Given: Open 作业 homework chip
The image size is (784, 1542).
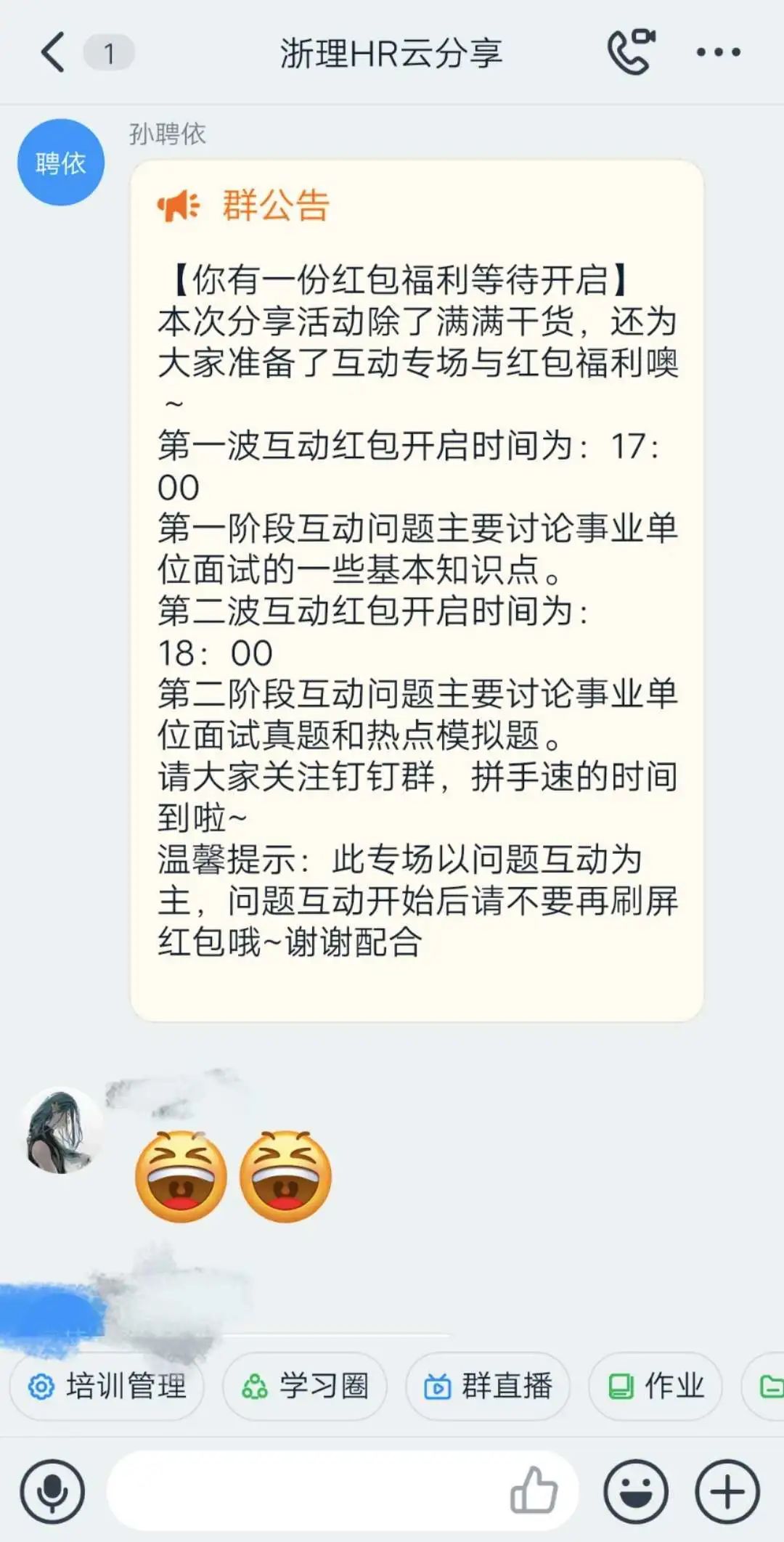Looking at the screenshot, I should point(656,1386).
